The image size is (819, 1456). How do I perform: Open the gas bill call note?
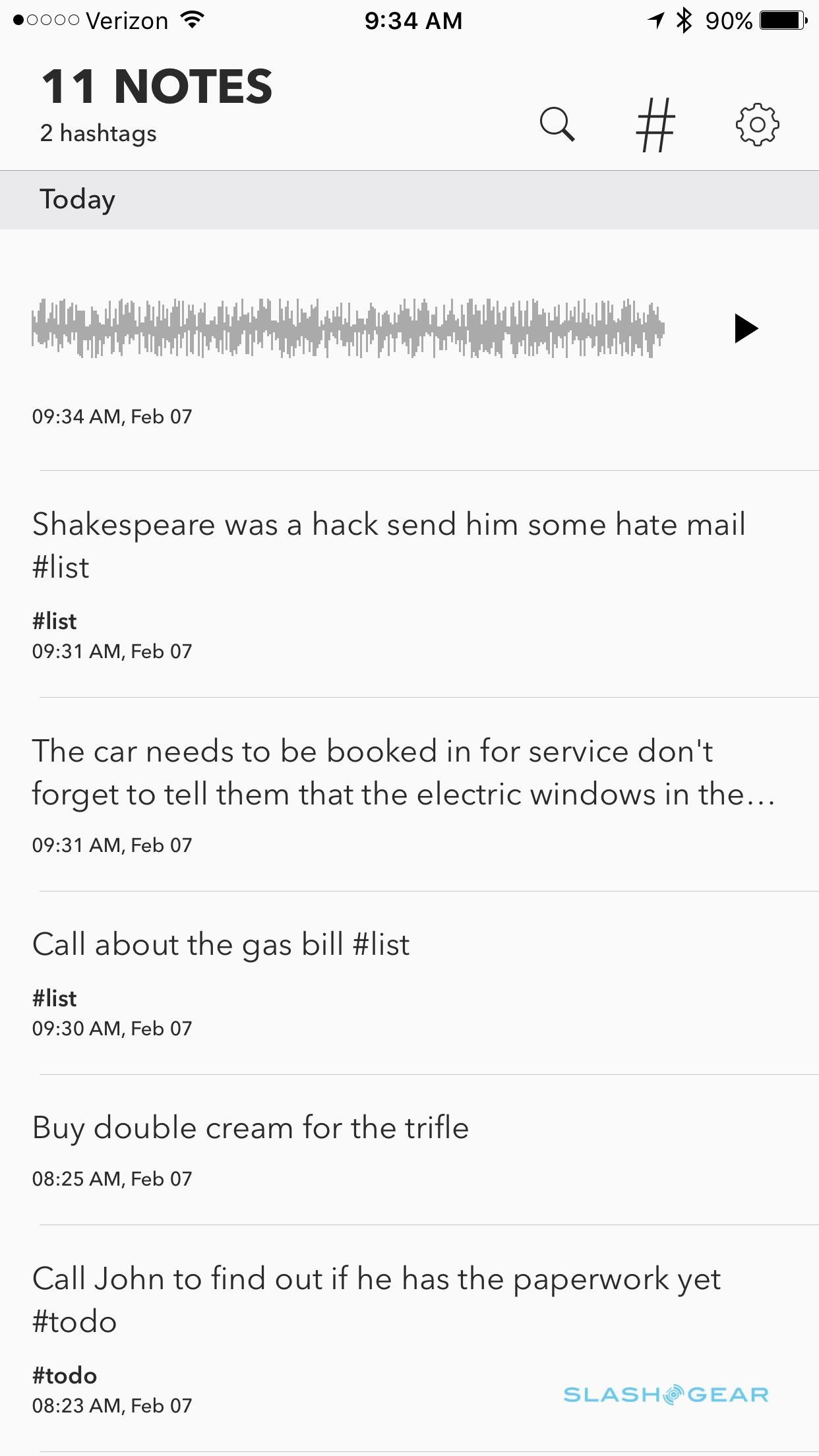(222, 944)
